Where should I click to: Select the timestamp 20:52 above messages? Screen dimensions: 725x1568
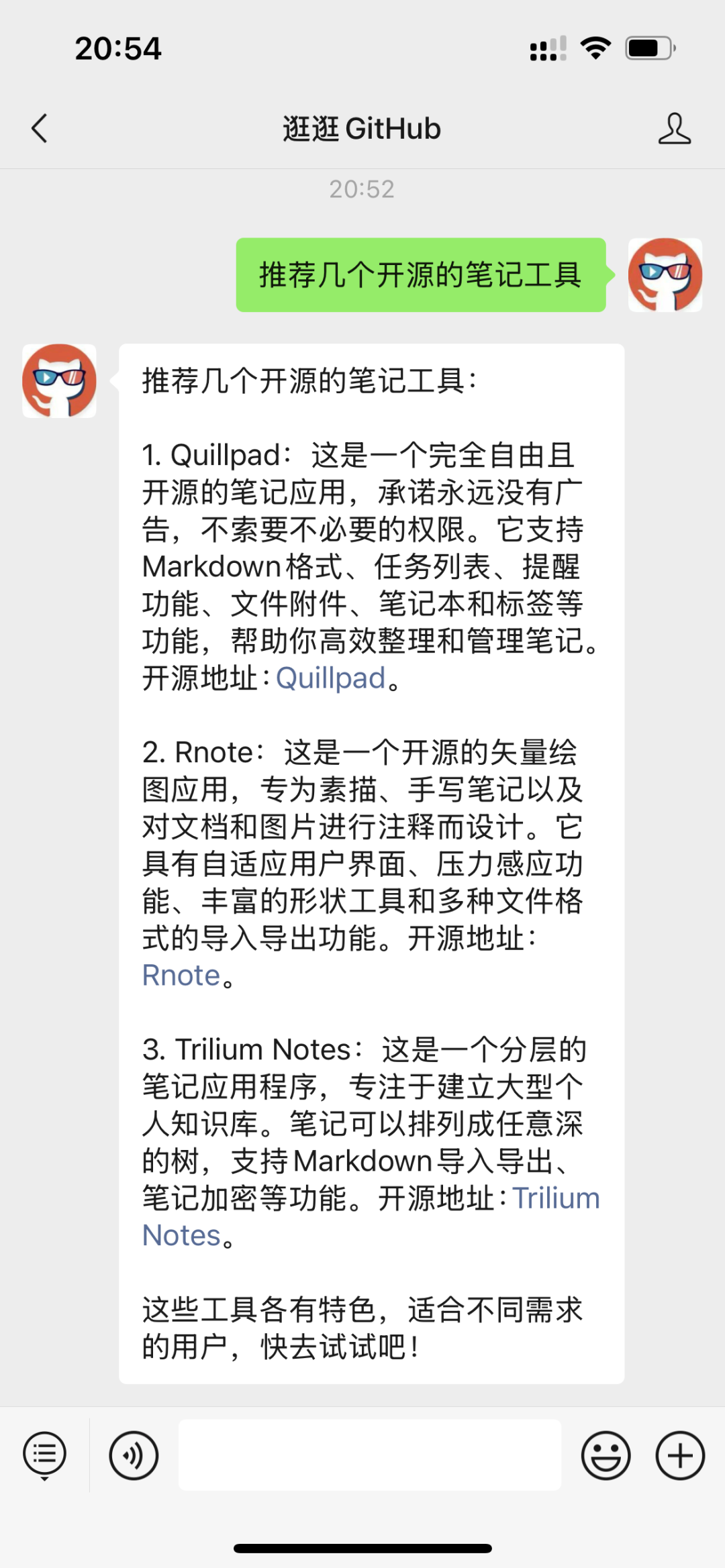362,189
